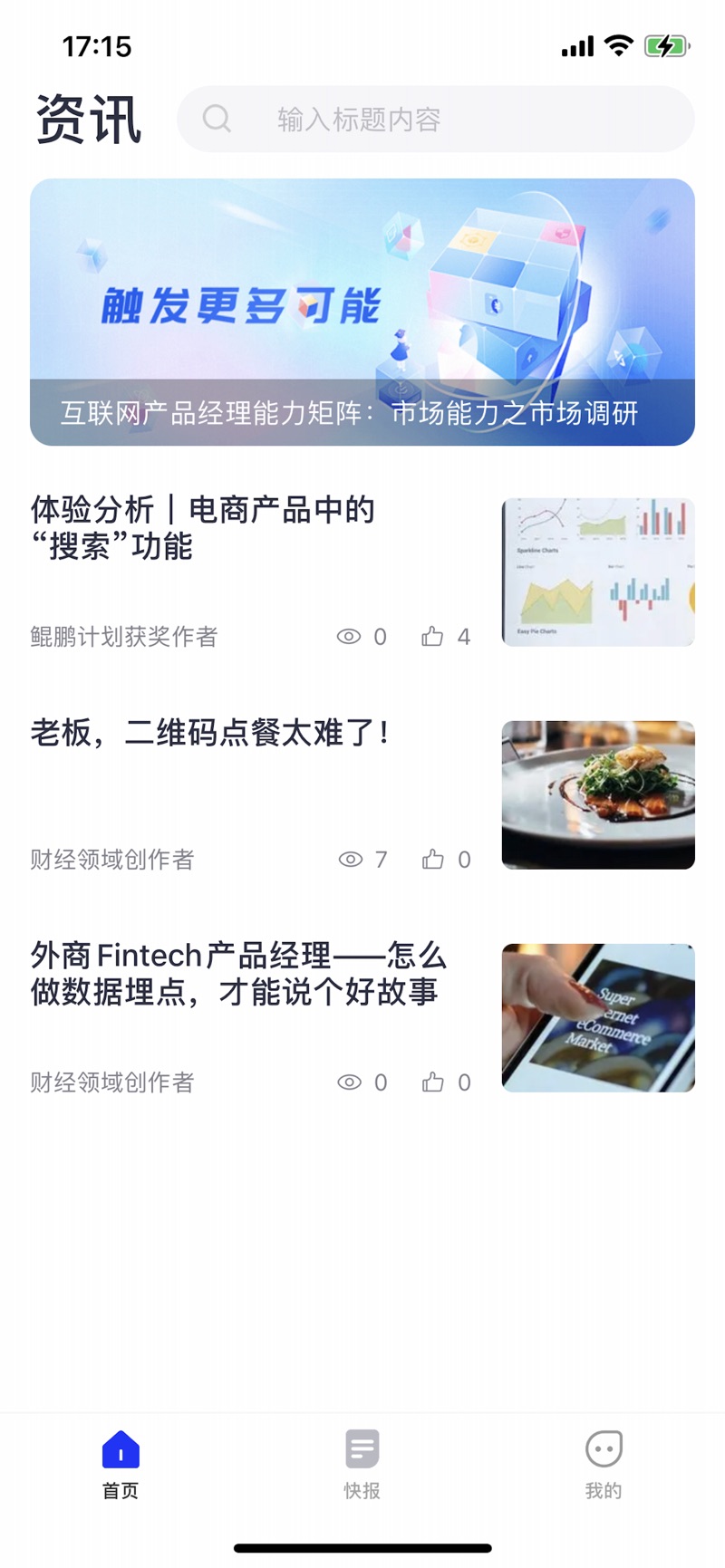The width and height of the screenshot is (725, 1568).
Task: Click the view icon showing 7 views
Action: click(x=350, y=859)
